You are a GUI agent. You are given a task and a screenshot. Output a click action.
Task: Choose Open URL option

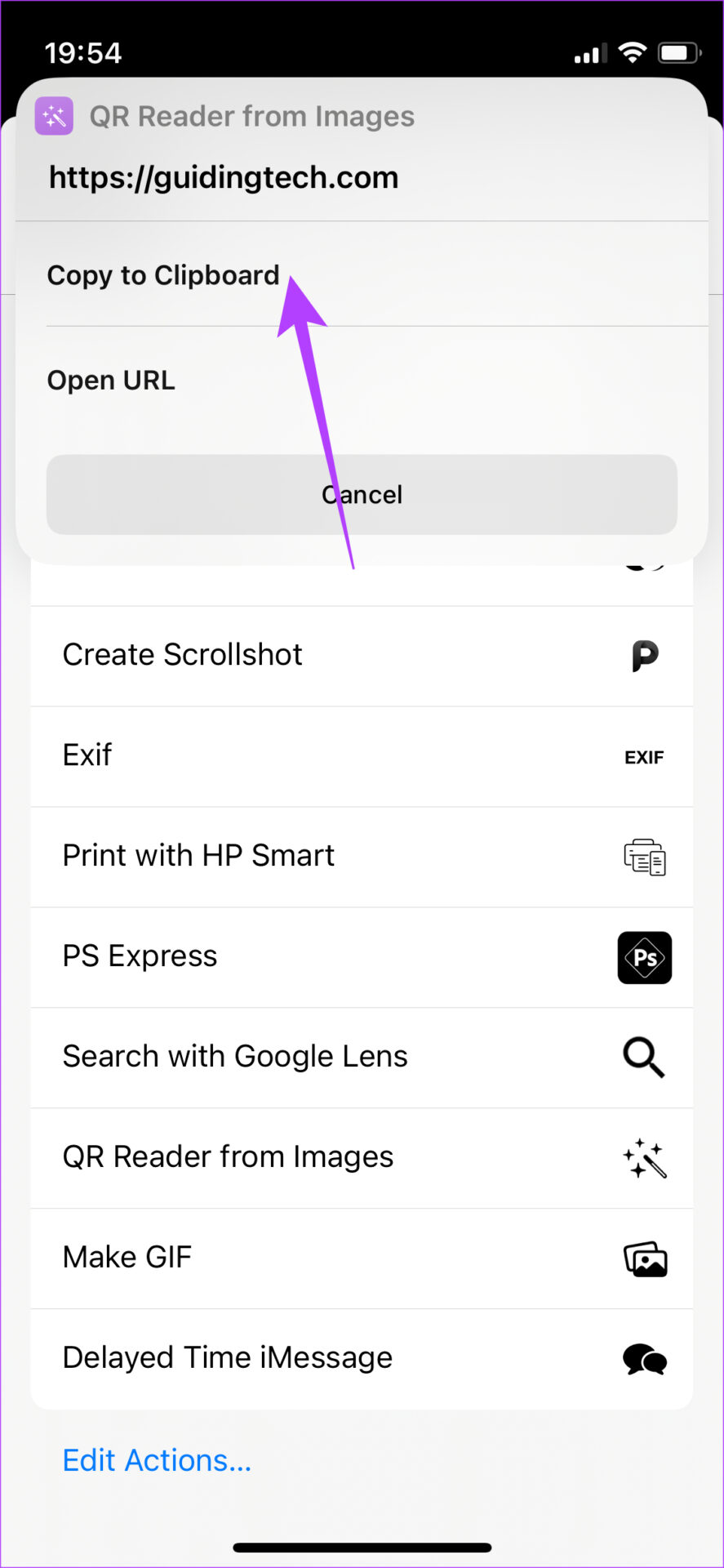click(362, 380)
